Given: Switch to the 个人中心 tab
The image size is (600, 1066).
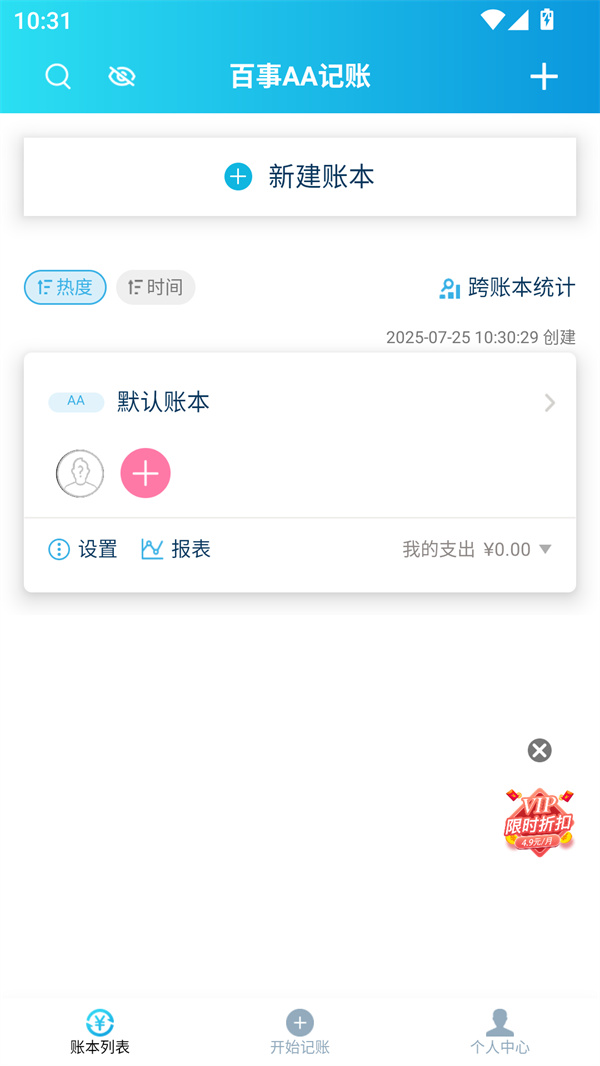Looking at the screenshot, I should (x=500, y=1032).
